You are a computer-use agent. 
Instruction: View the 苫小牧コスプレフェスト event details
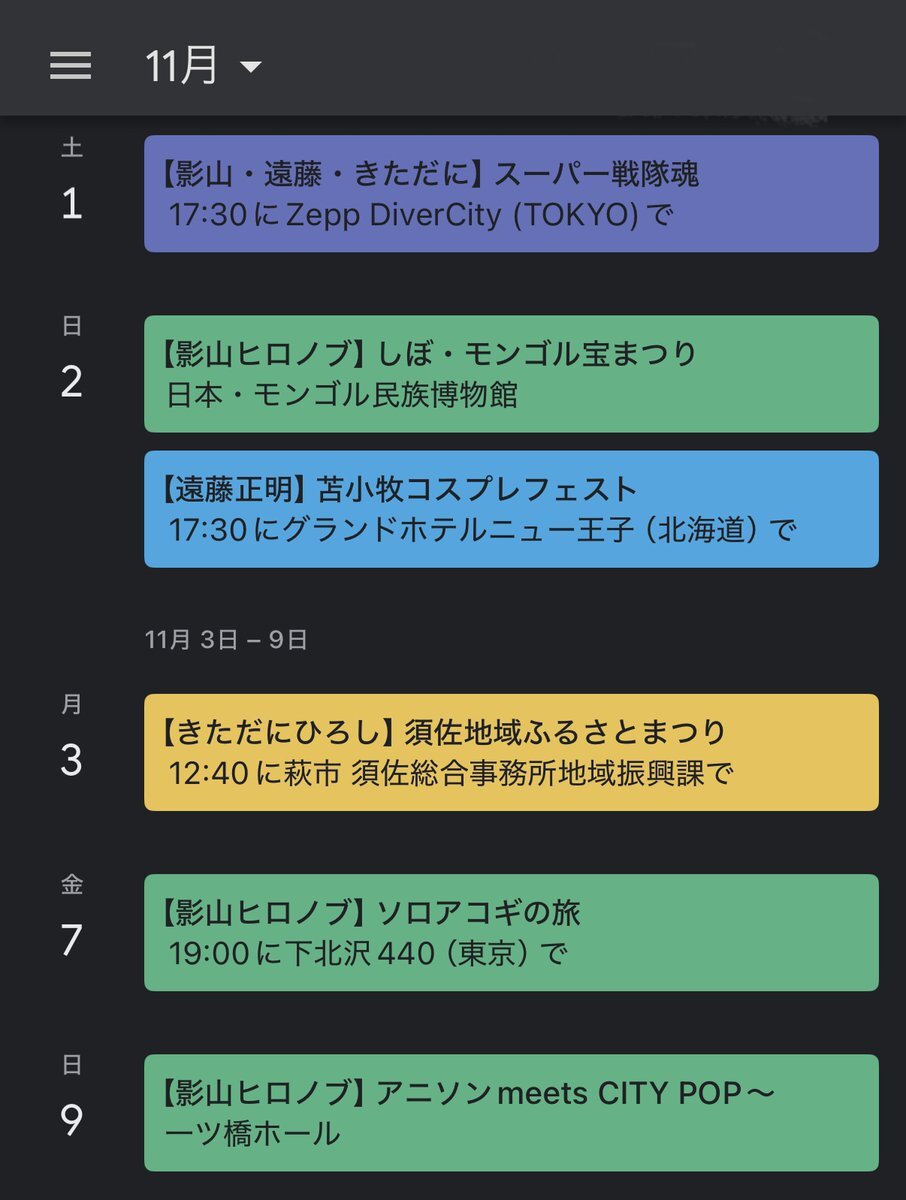tap(511, 509)
